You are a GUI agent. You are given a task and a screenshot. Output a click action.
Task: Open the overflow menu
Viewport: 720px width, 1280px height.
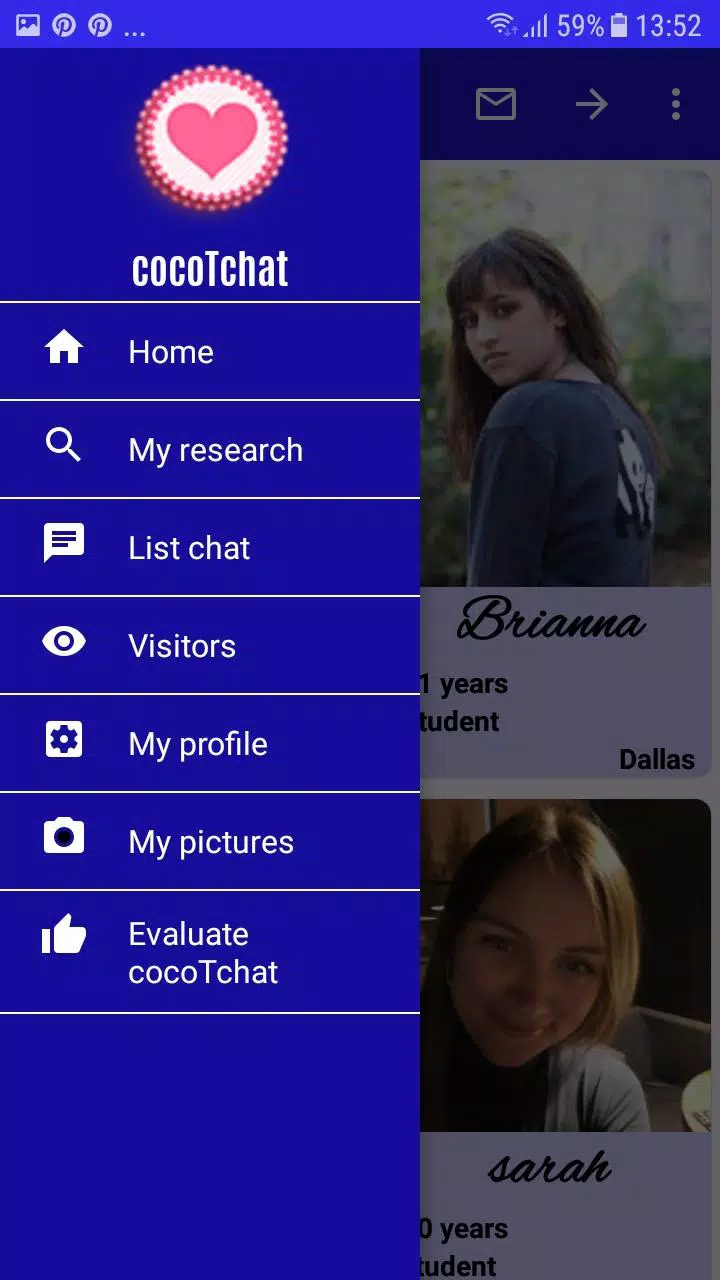point(676,104)
